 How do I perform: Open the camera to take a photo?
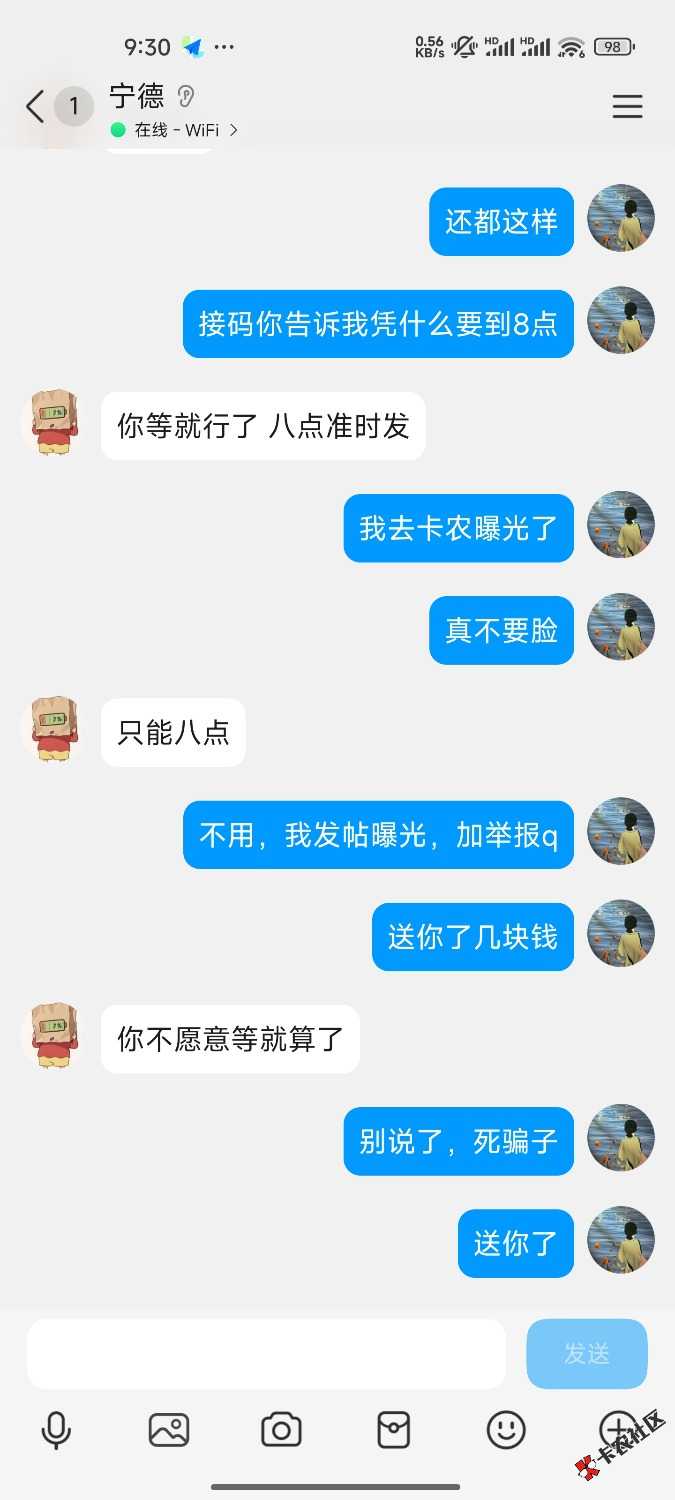(x=281, y=1430)
